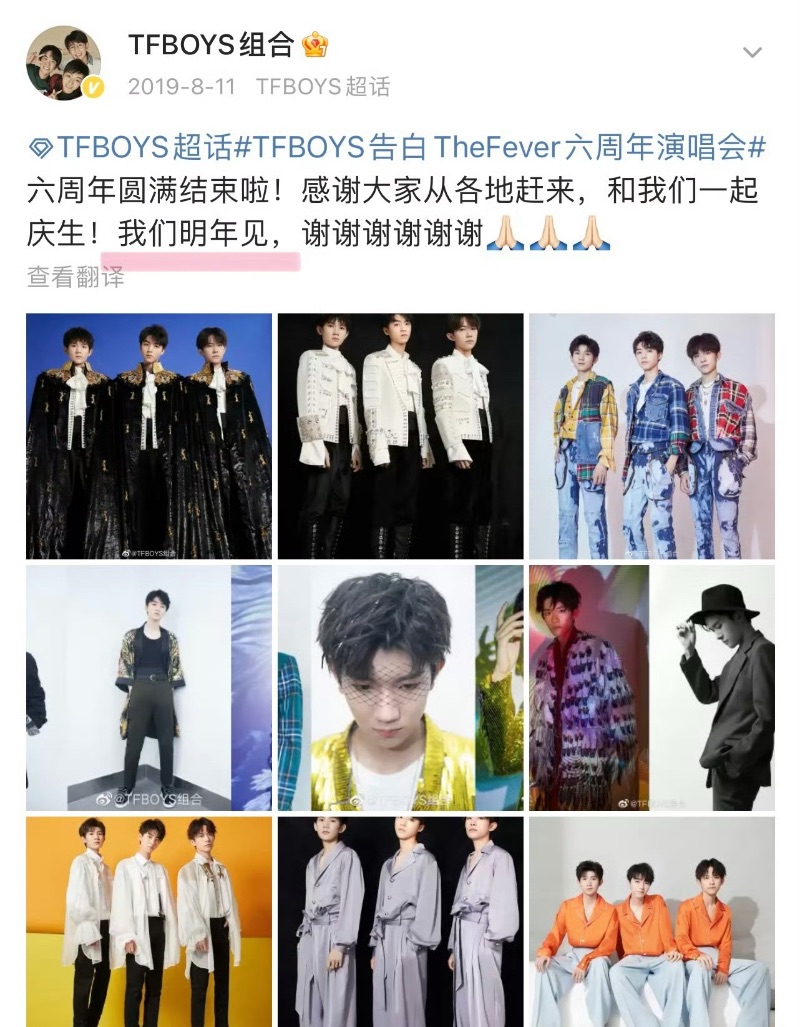
Task: Open the TFBOYS超话 source link beside date
Action: pyautogui.click(x=325, y=86)
